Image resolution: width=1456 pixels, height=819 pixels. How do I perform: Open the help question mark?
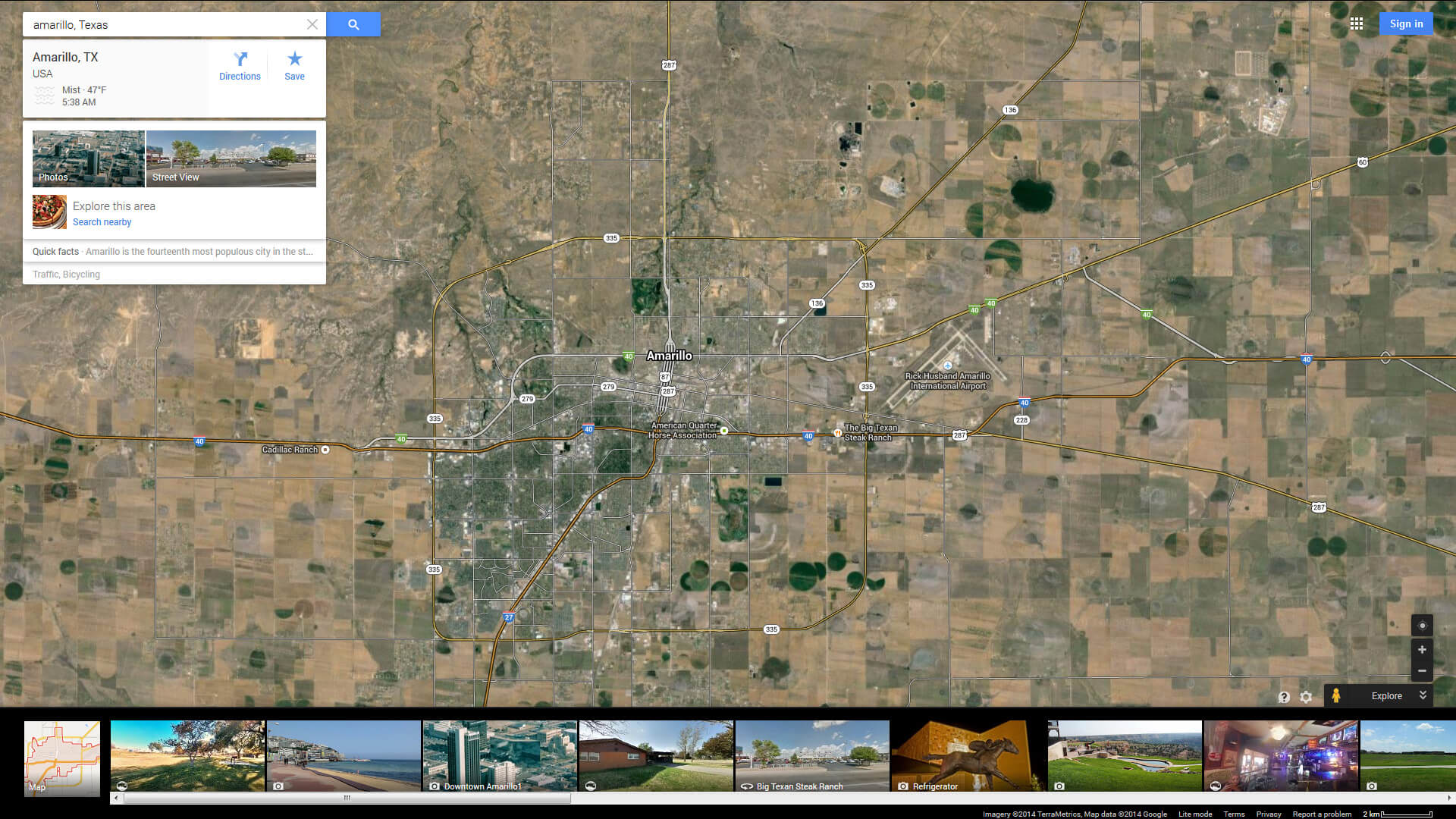click(1284, 697)
